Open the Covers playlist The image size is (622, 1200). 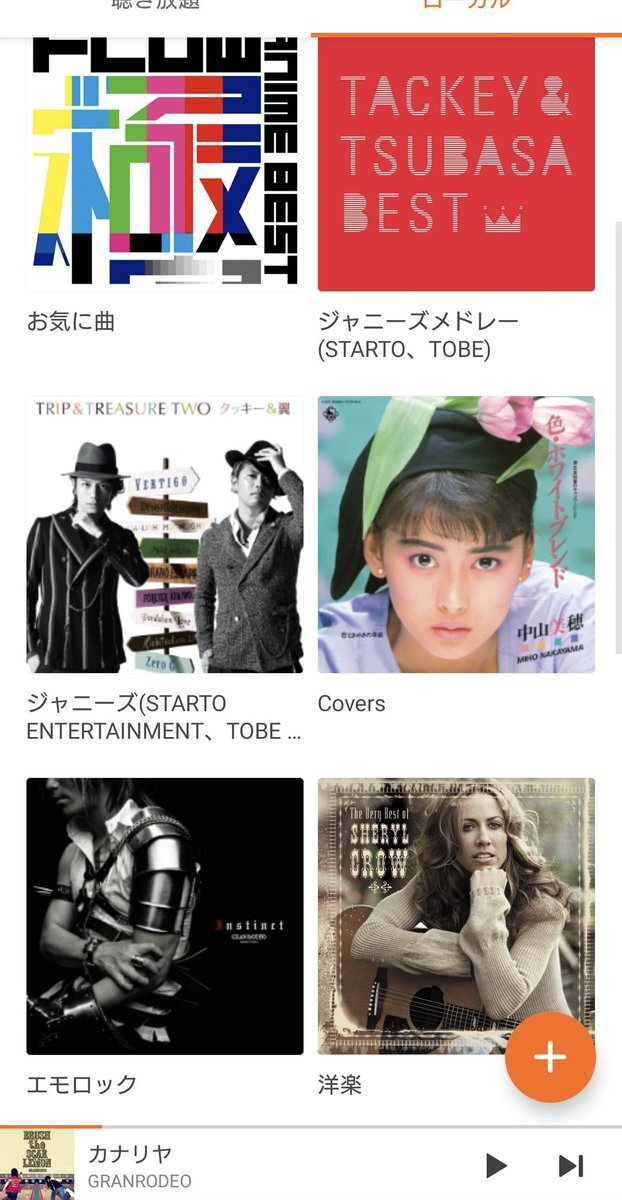(x=456, y=535)
